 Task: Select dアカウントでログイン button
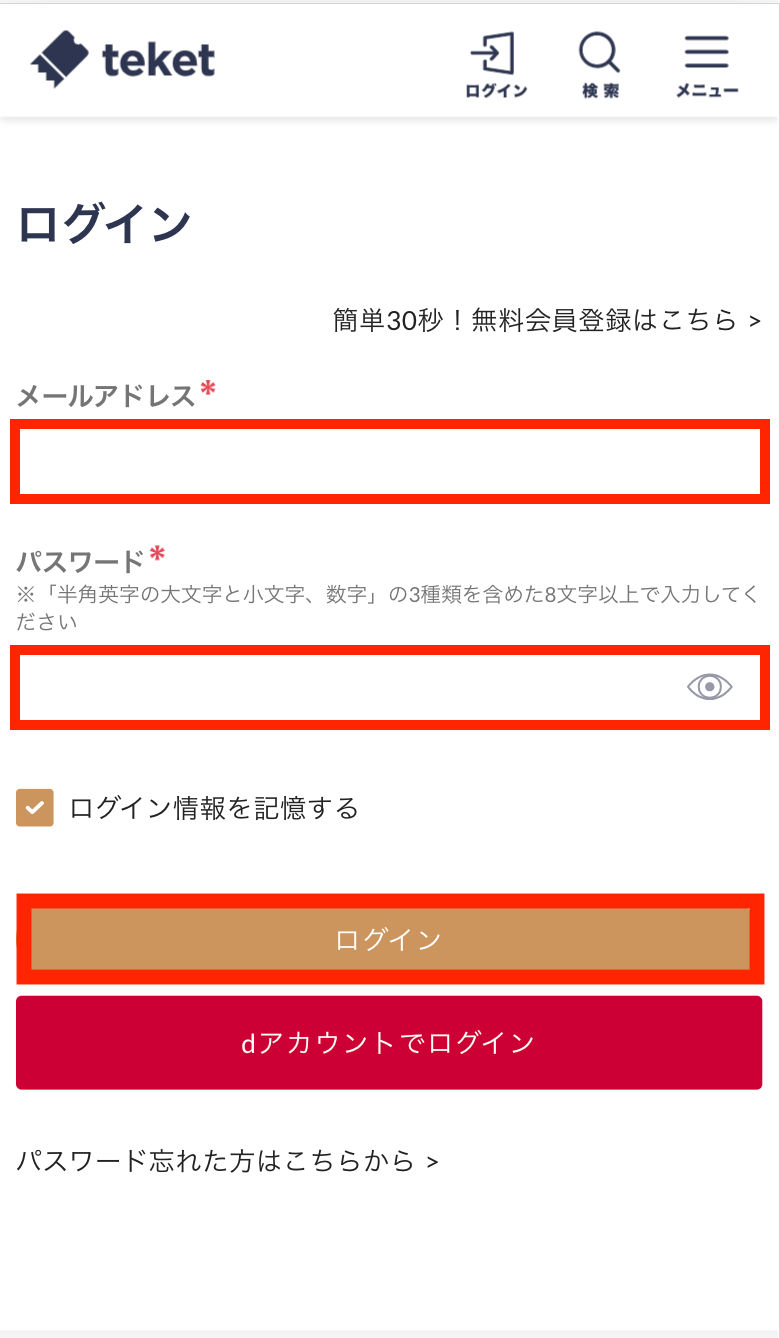point(389,1043)
